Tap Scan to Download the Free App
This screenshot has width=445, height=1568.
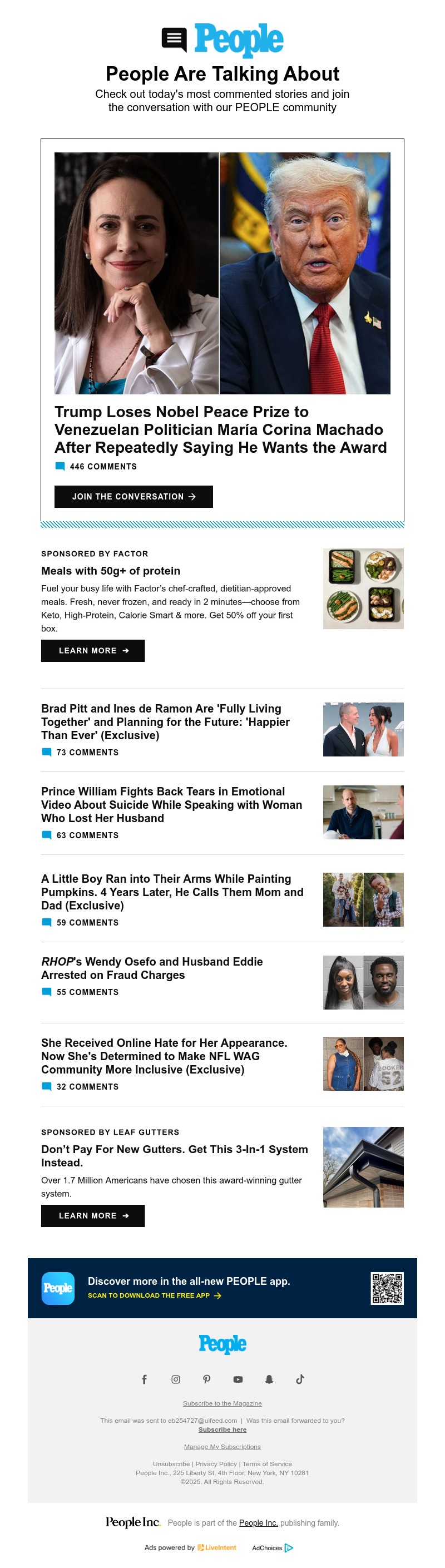[x=154, y=1295]
